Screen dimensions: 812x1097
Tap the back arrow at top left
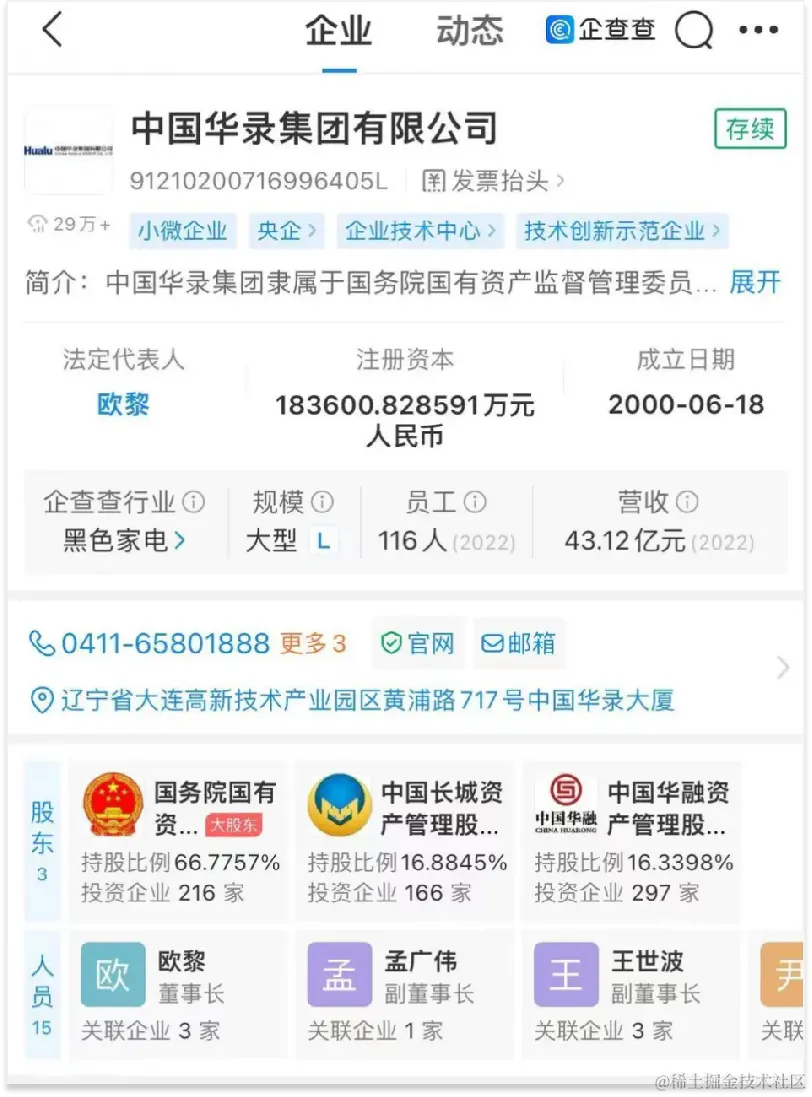pyautogui.click(x=52, y=30)
